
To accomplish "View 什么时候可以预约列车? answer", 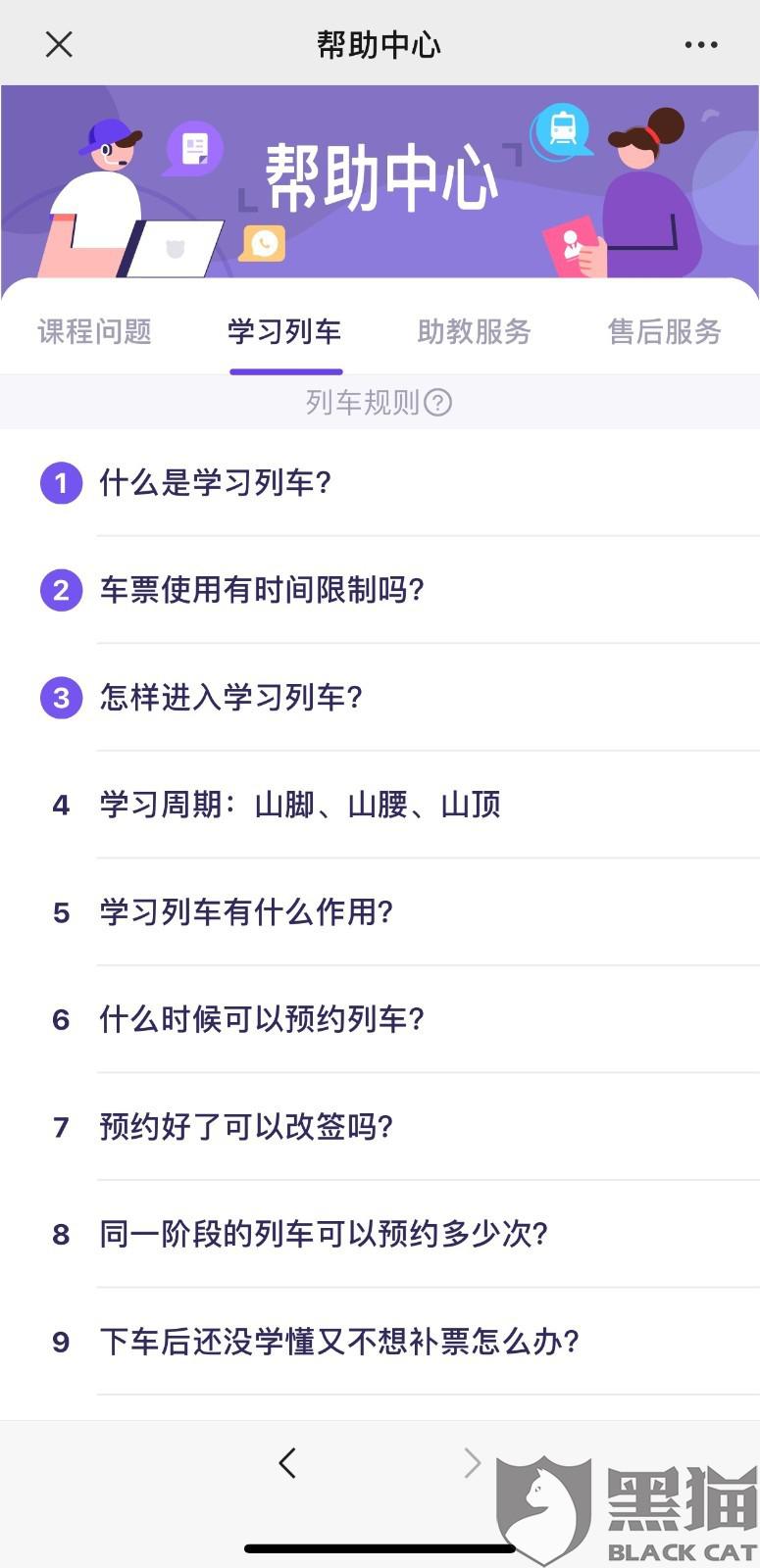I will (x=262, y=1019).
